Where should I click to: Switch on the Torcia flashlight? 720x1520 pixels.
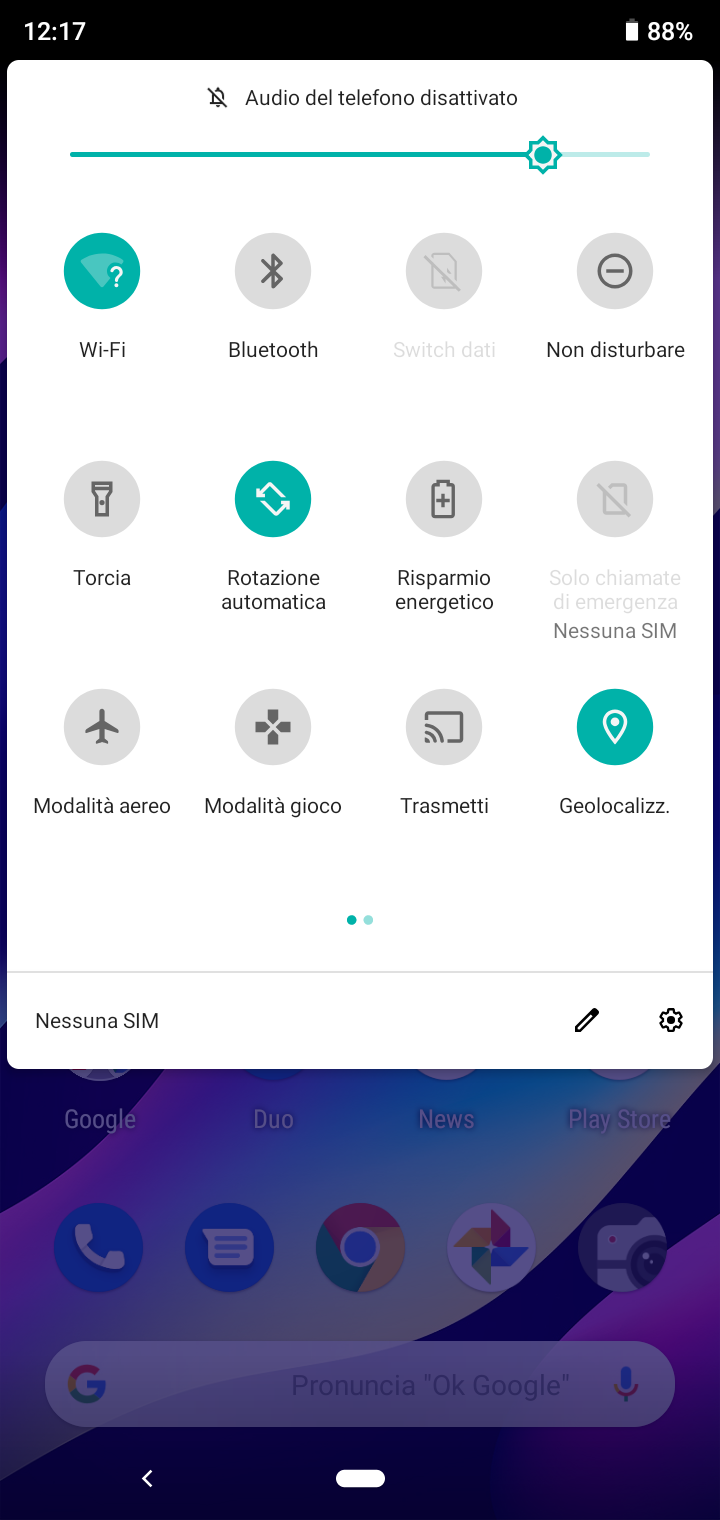pyautogui.click(x=102, y=499)
